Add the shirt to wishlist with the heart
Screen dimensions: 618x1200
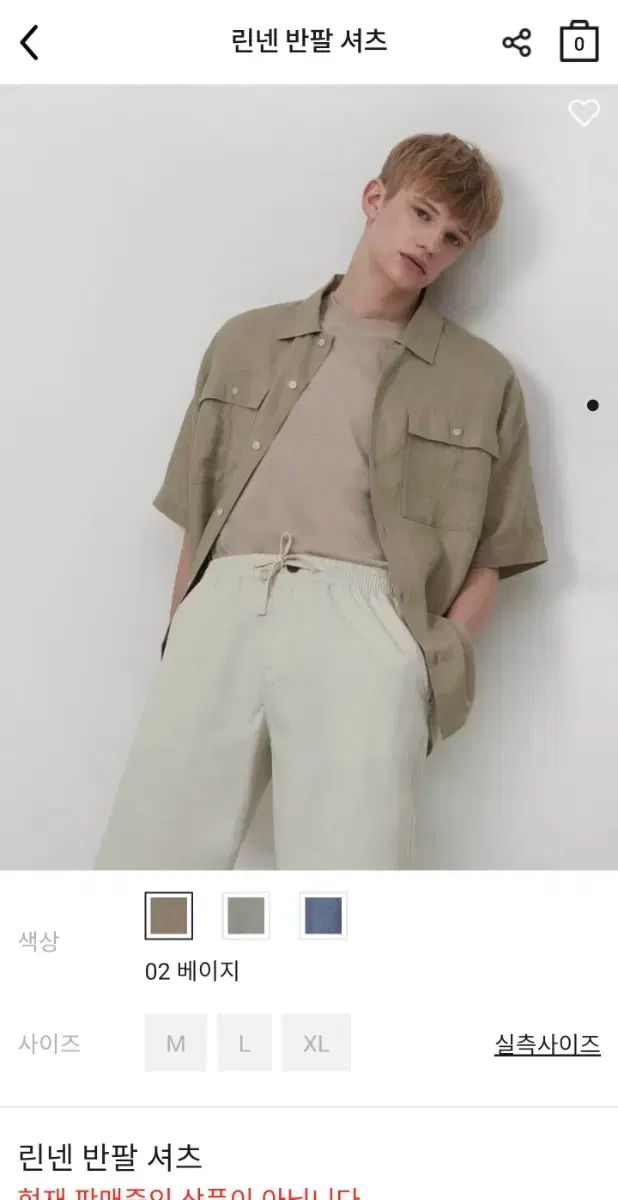pyautogui.click(x=583, y=114)
